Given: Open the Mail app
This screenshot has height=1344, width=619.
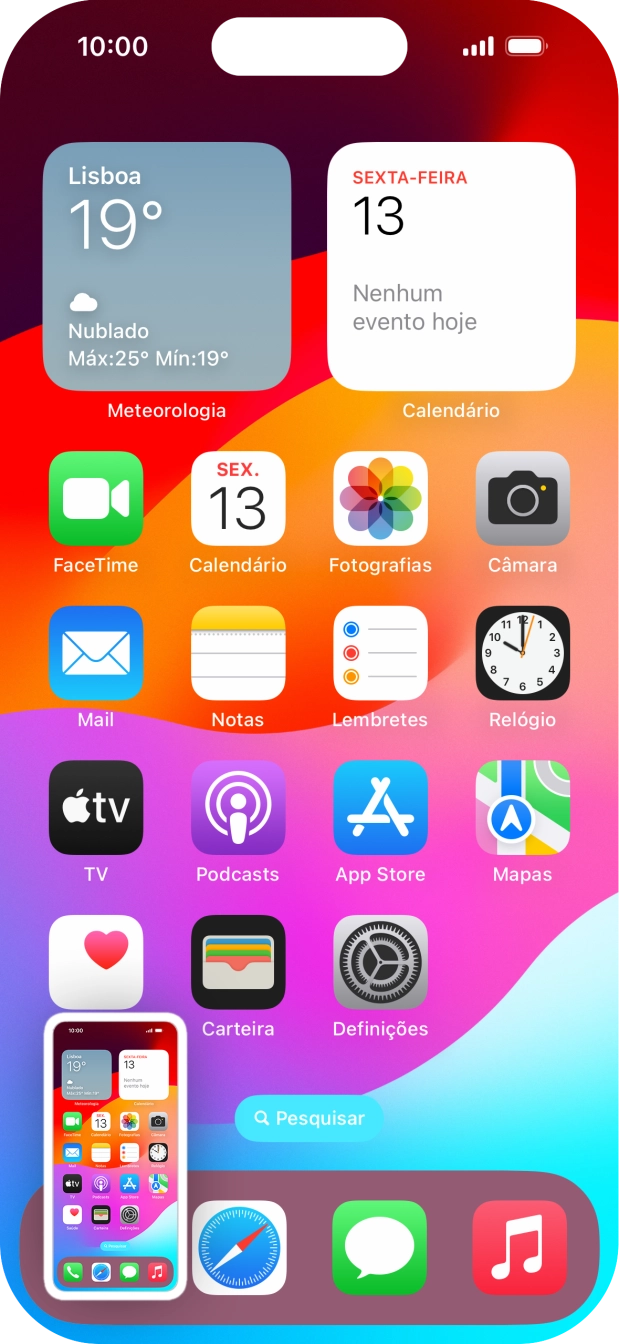Looking at the screenshot, I should 96,653.
